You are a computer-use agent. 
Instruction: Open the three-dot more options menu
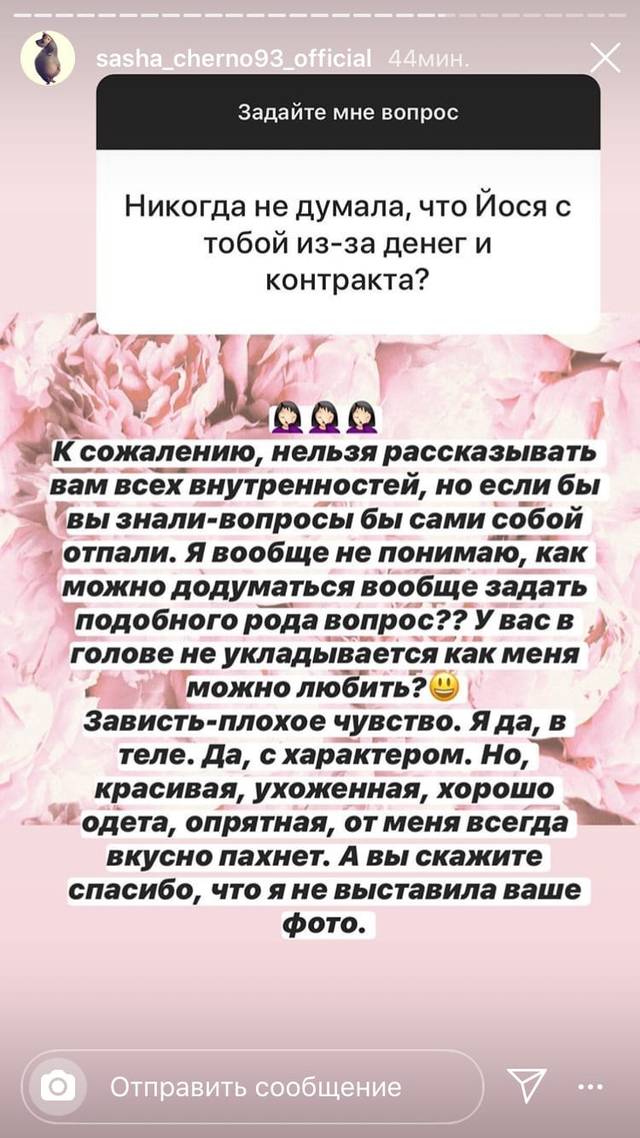coord(591,1087)
